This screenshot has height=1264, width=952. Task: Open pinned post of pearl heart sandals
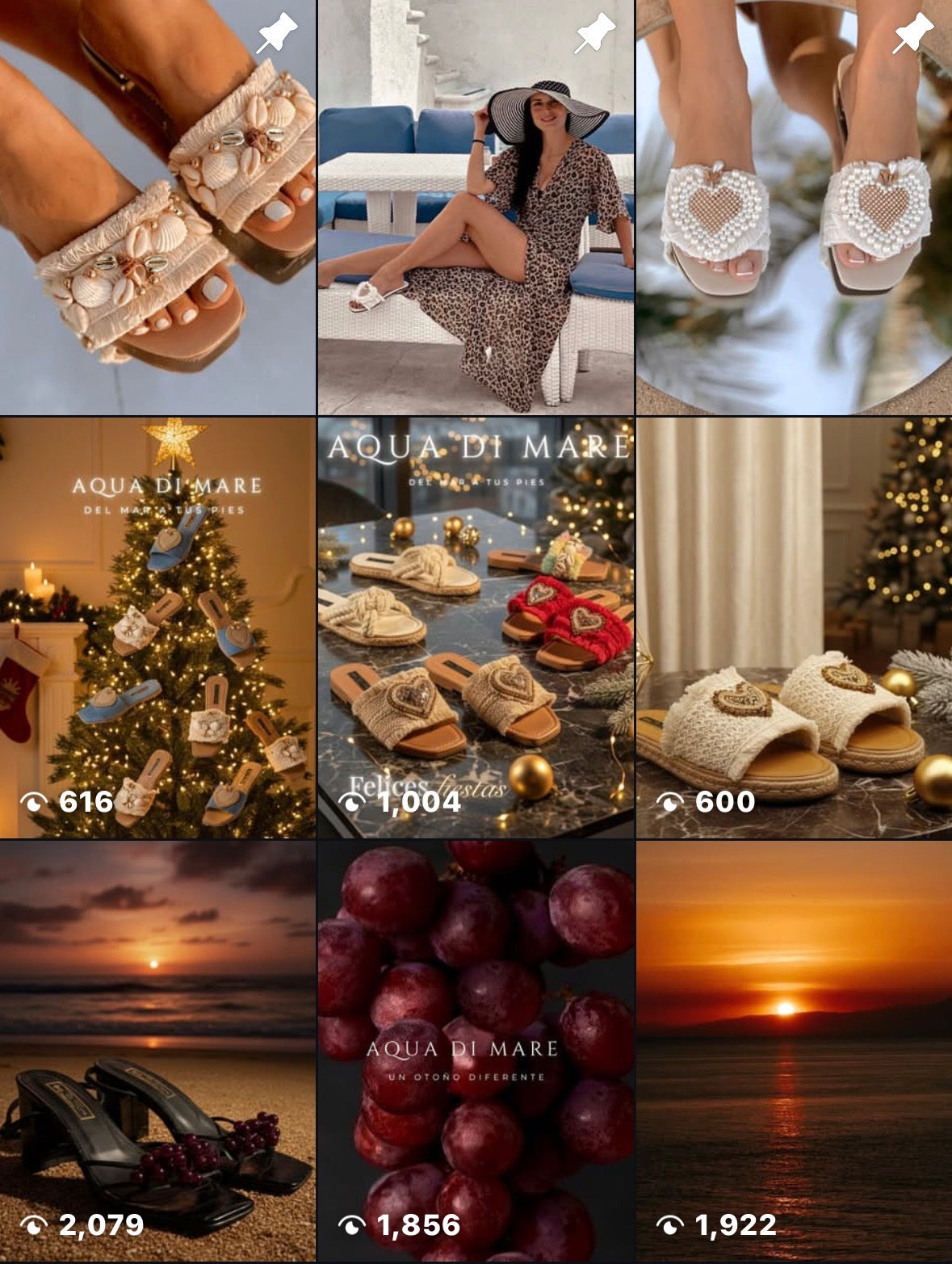click(794, 208)
